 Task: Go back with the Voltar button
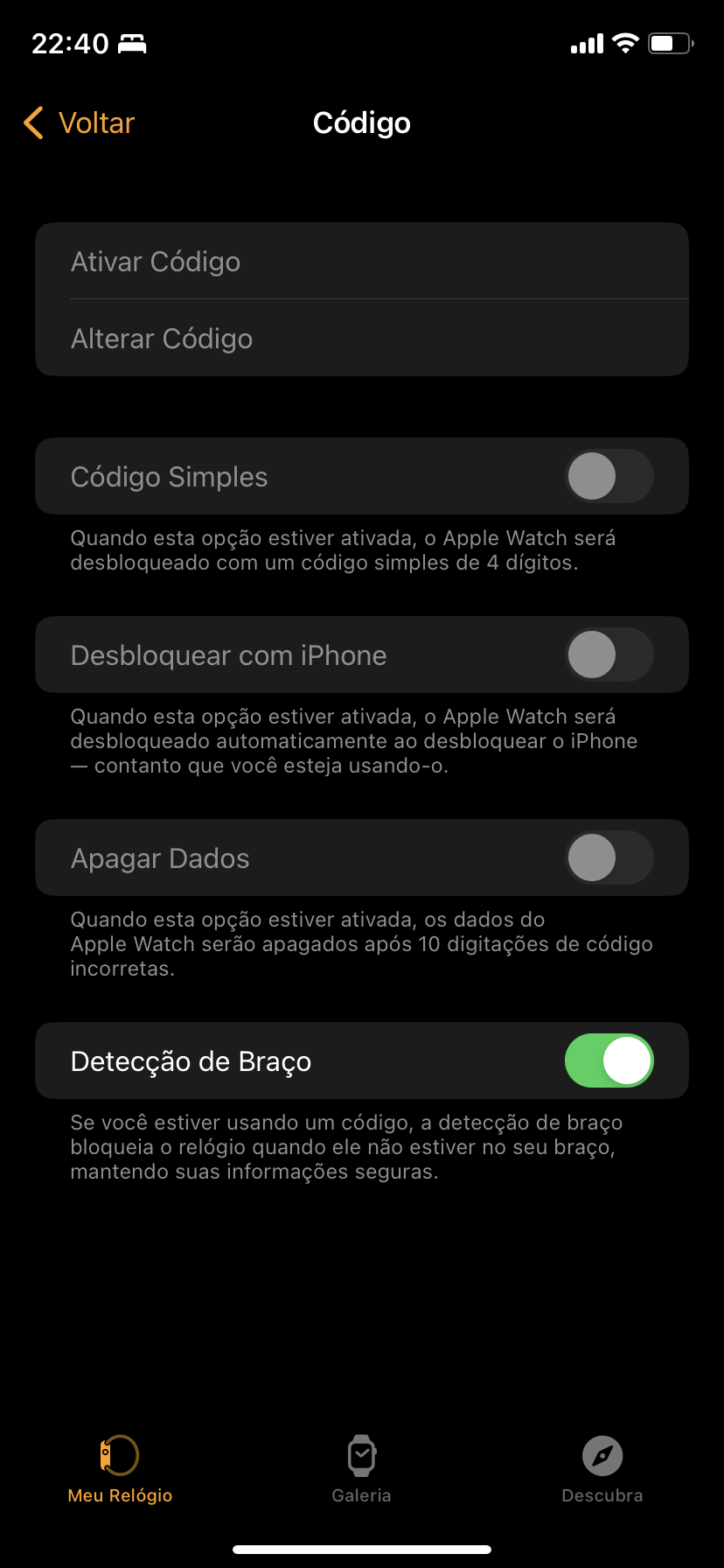pos(80,123)
